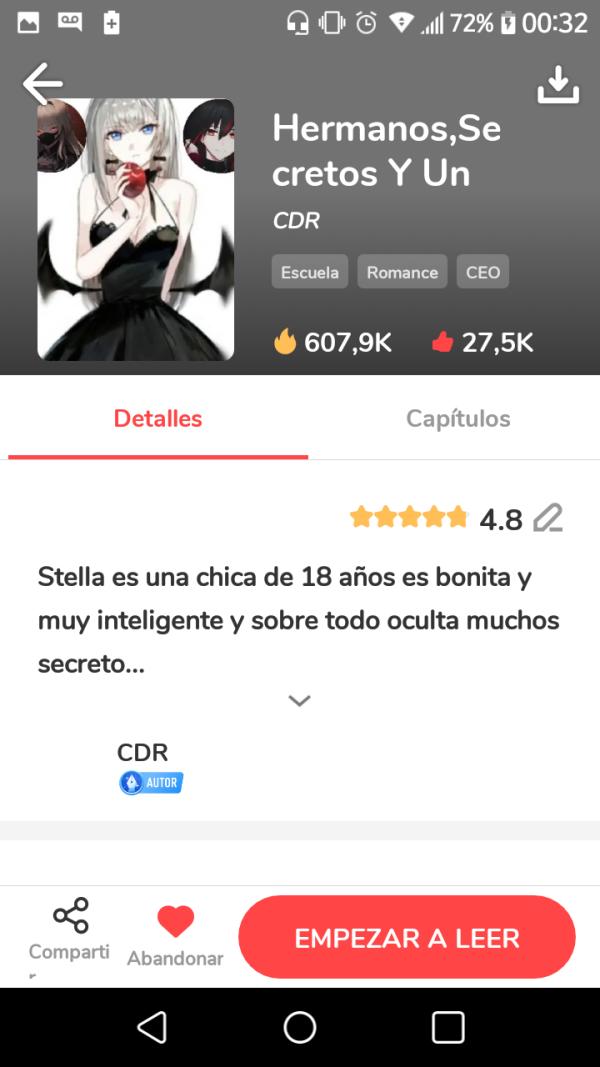Screen dimensions: 600x1067
Task: Select the Romance tag
Action: 402,272
